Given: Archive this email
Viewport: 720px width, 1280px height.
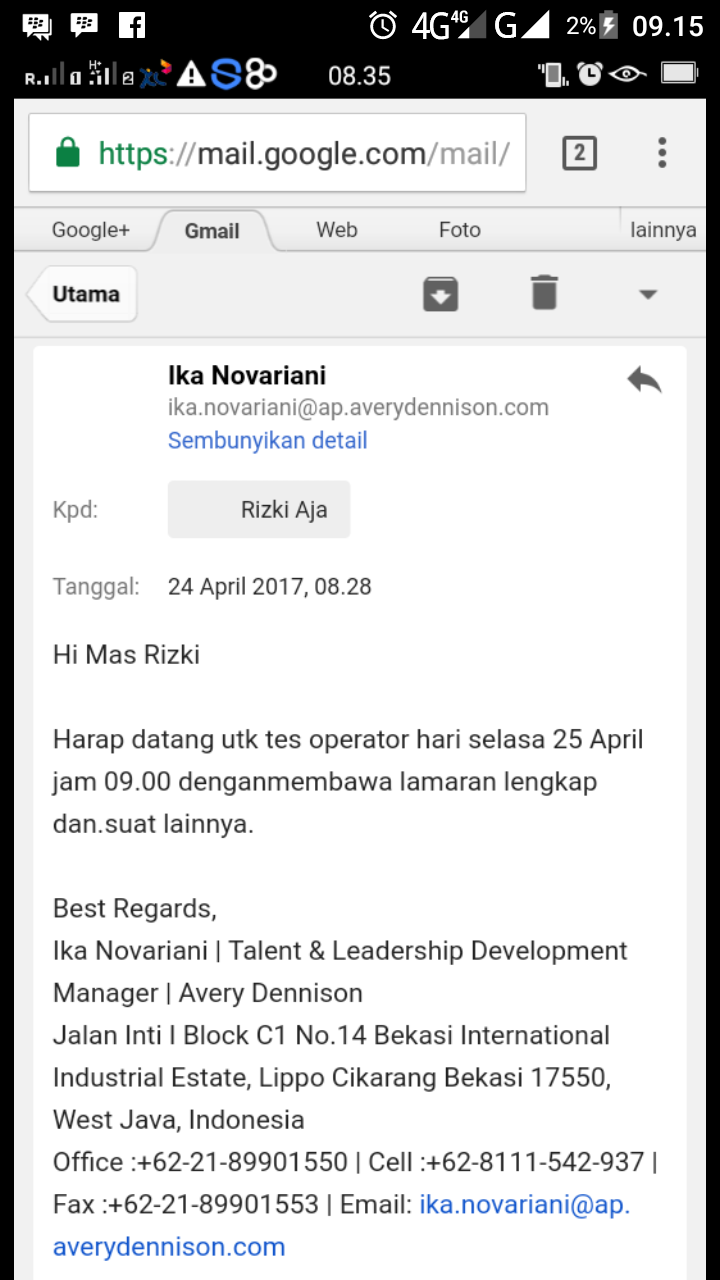Looking at the screenshot, I should [441, 294].
